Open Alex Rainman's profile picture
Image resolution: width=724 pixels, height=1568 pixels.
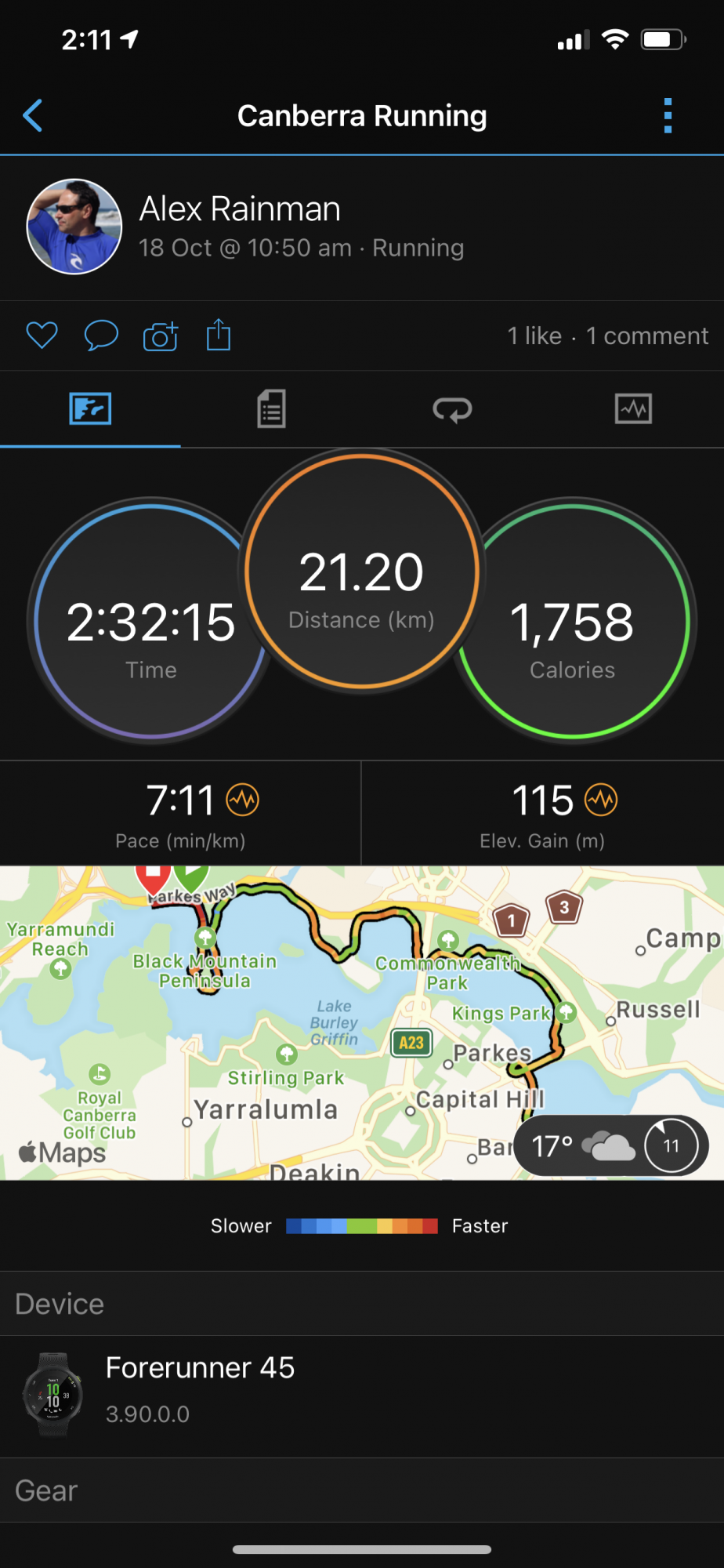(74, 227)
